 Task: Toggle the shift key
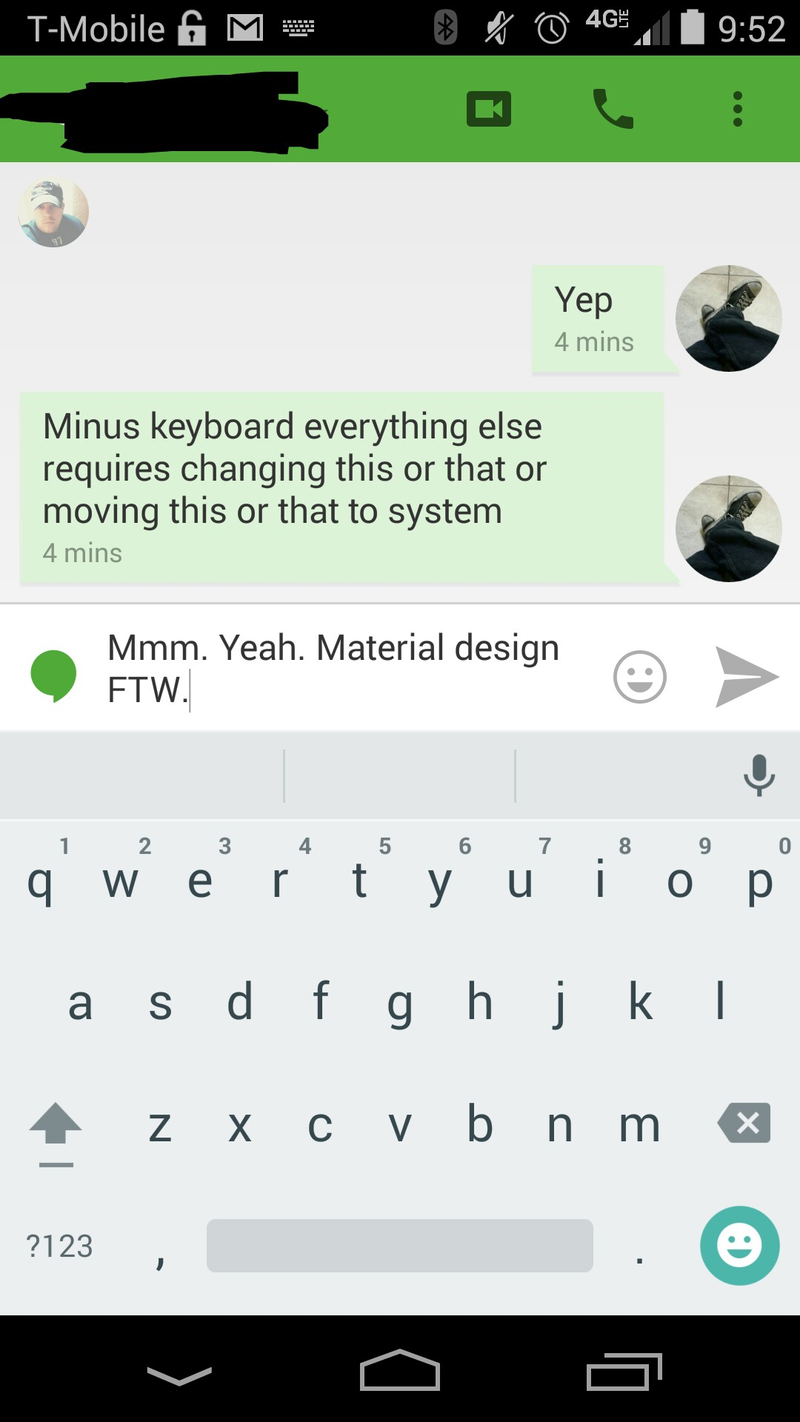click(x=56, y=1128)
